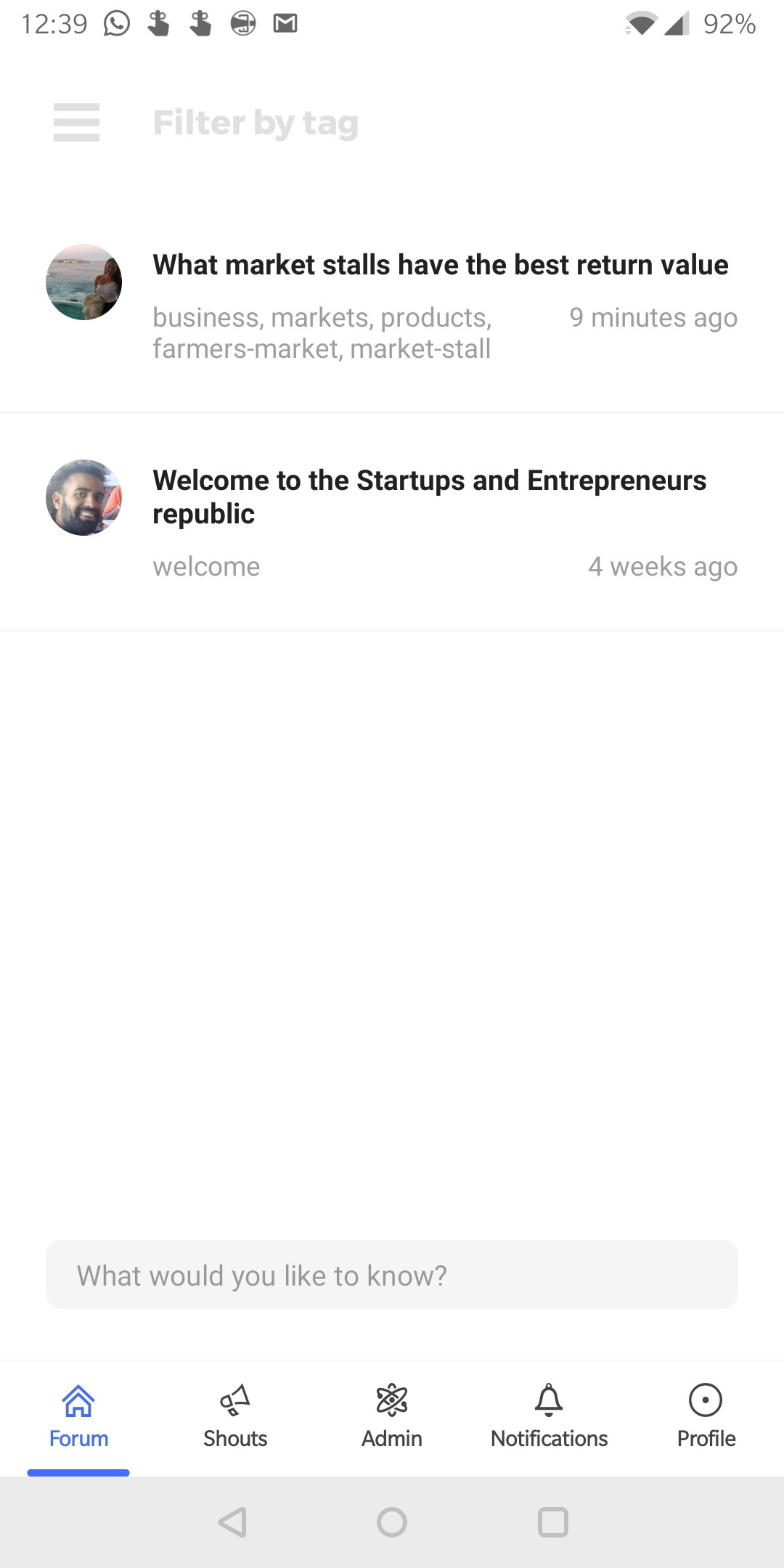This screenshot has width=784, height=1568.
Task: View the bearded man's profile avatar
Action: (83, 499)
